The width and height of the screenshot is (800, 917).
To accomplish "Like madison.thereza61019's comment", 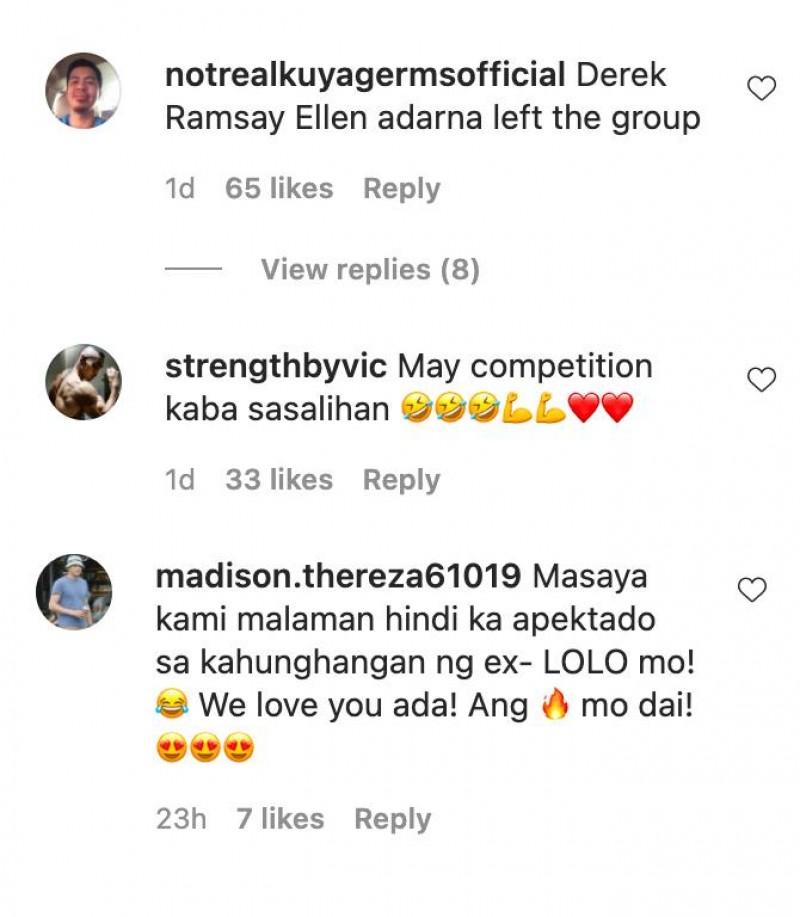I will [x=752, y=590].
